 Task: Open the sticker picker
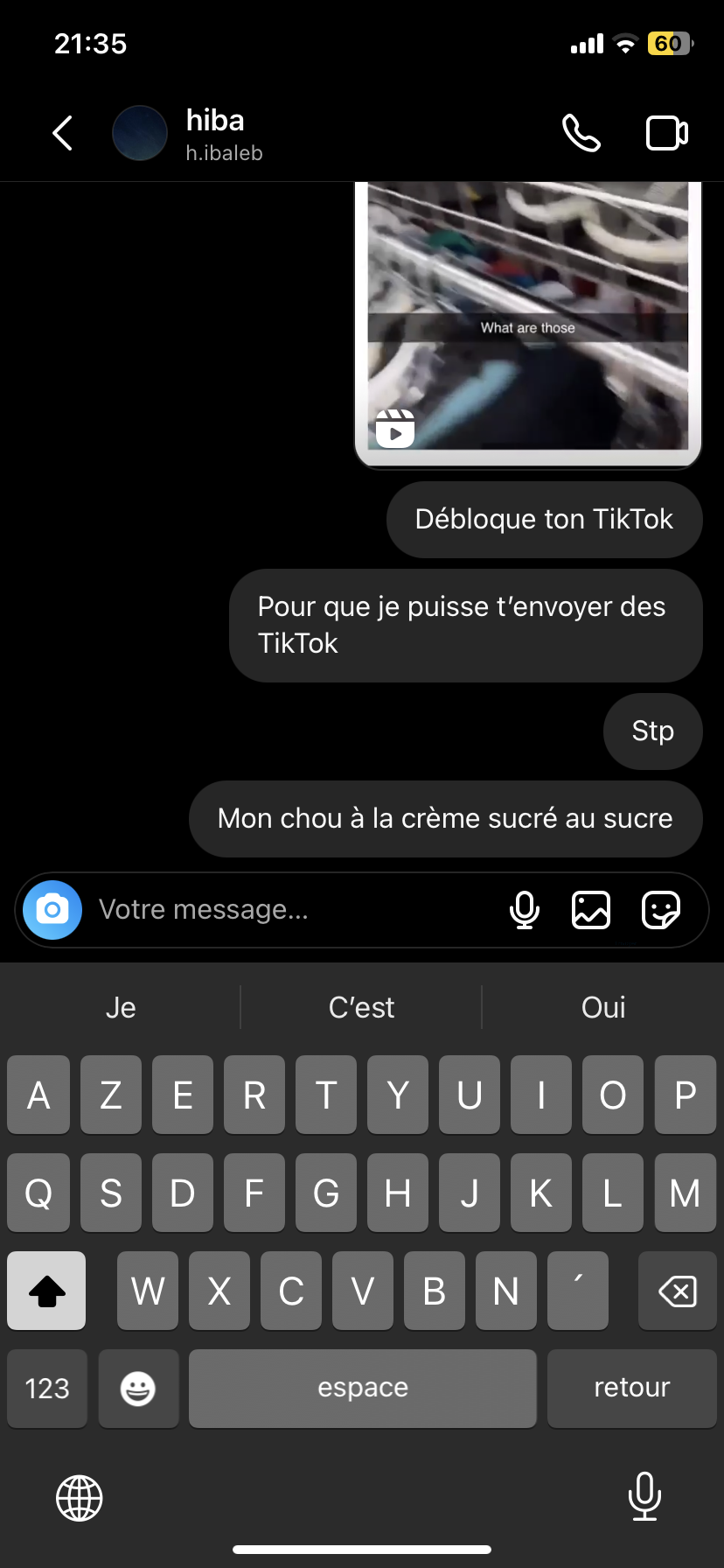[660, 910]
